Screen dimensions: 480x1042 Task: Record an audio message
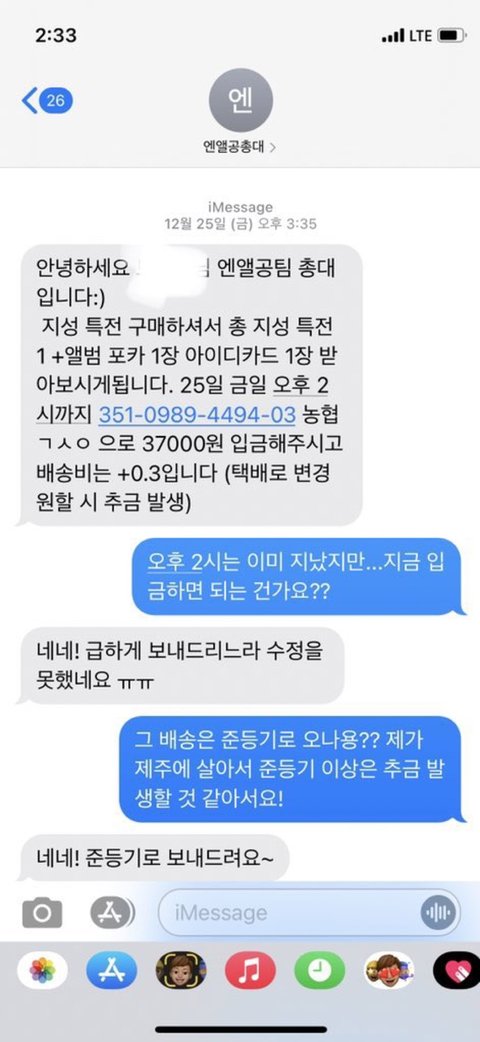point(437,912)
